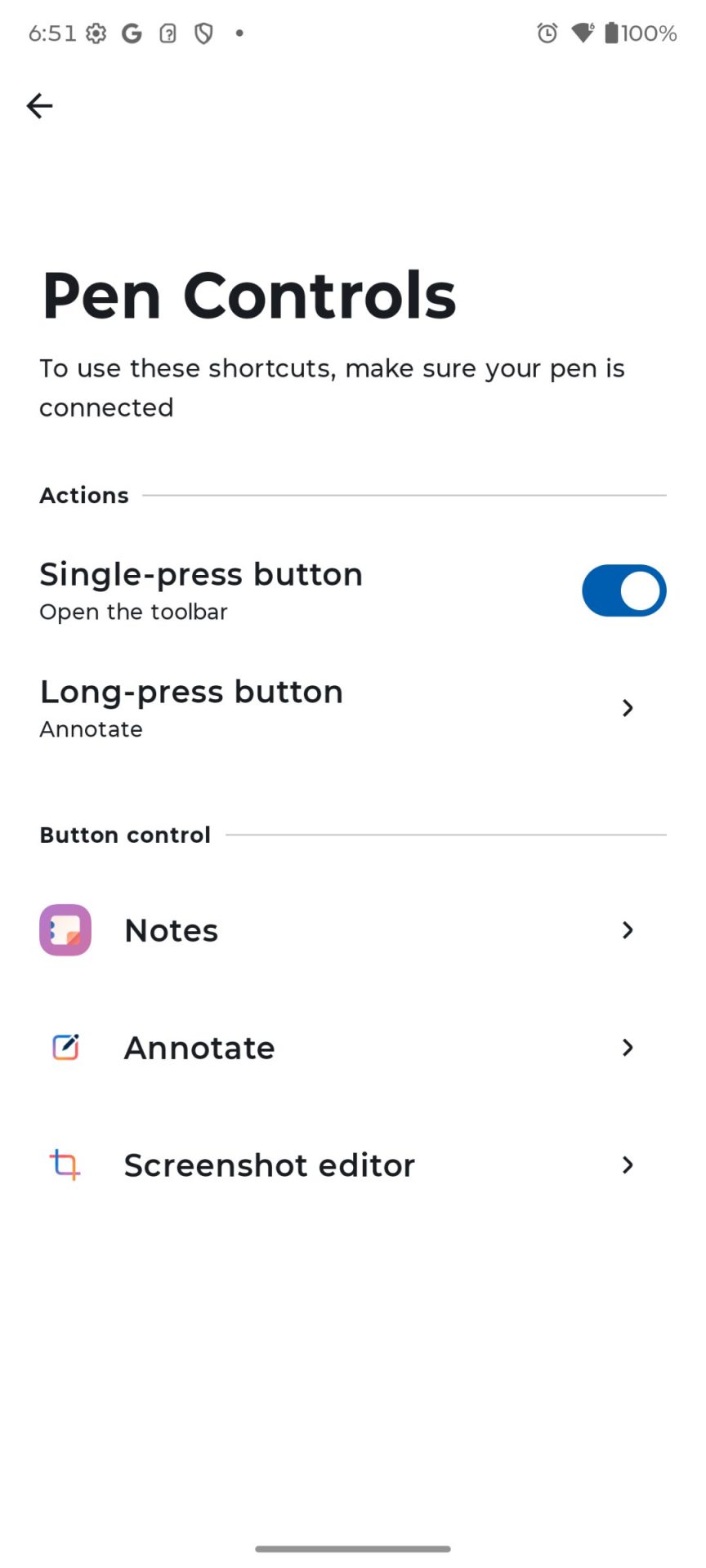Open Long-press button settings
Viewport: 706px width, 1568px height.
pyautogui.click(x=353, y=708)
